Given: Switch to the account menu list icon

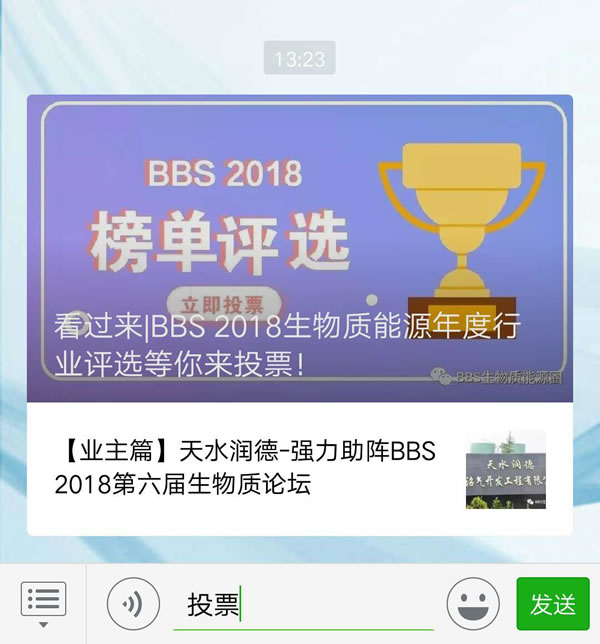Looking at the screenshot, I should [43, 603].
